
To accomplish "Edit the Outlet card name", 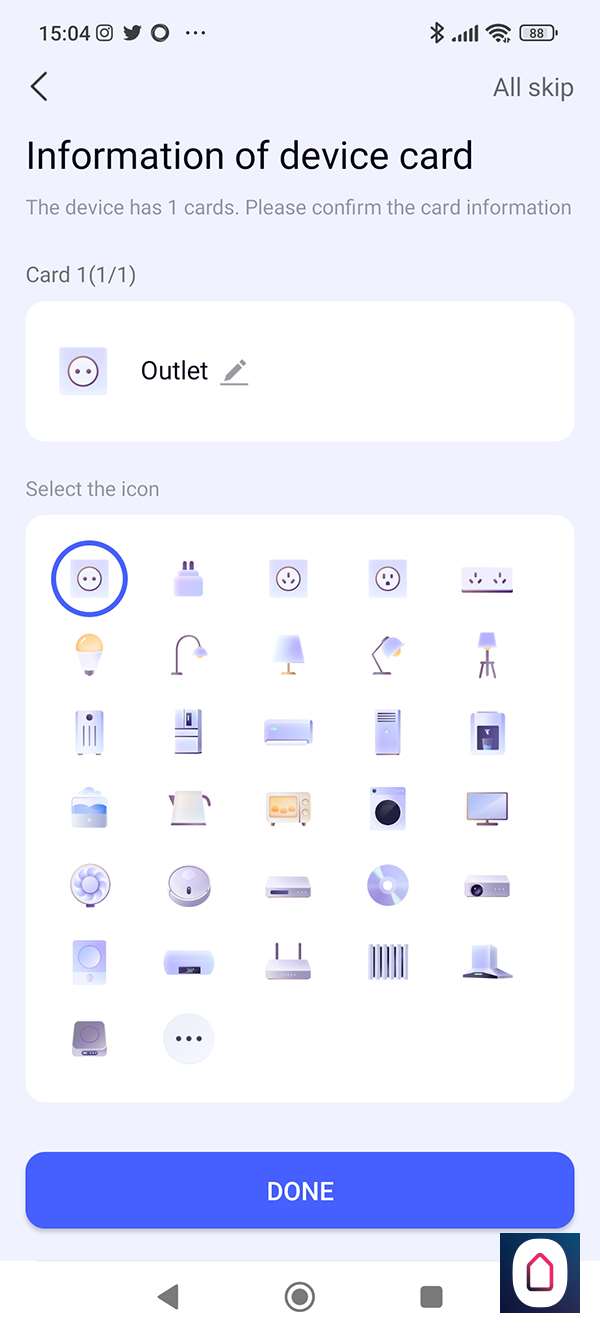I will point(234,372).
